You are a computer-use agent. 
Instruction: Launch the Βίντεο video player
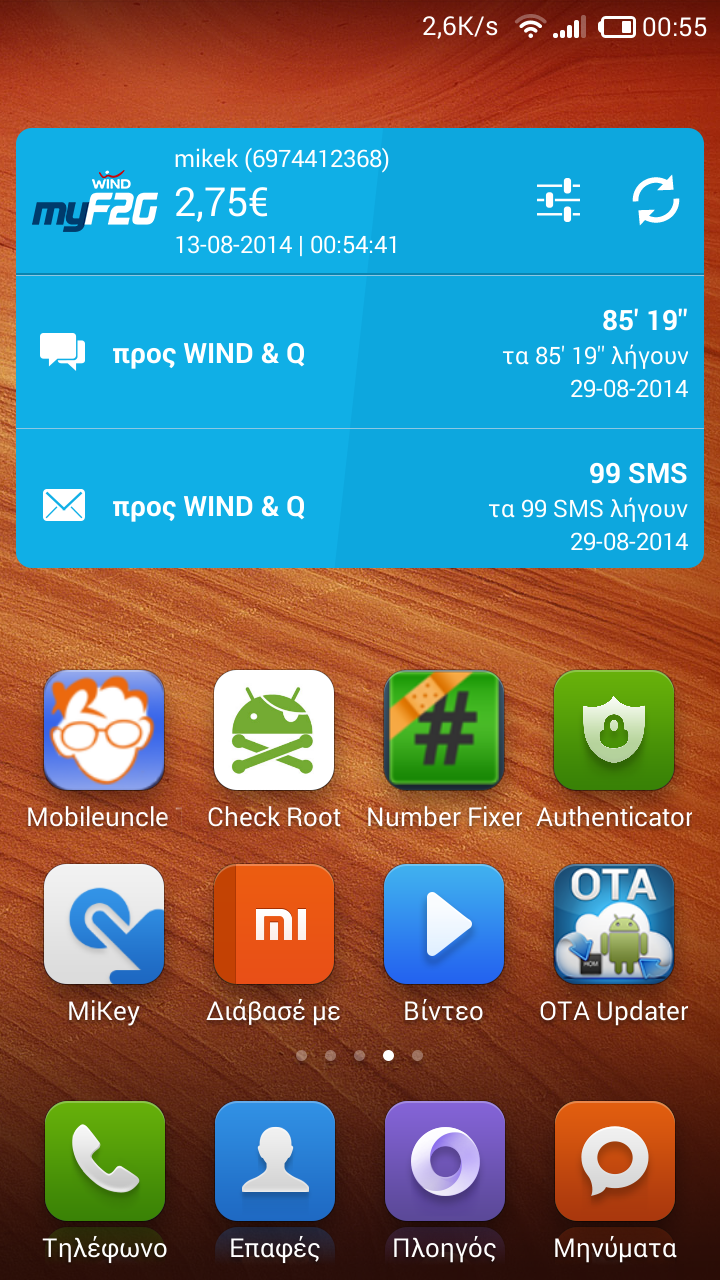[444, 925]
